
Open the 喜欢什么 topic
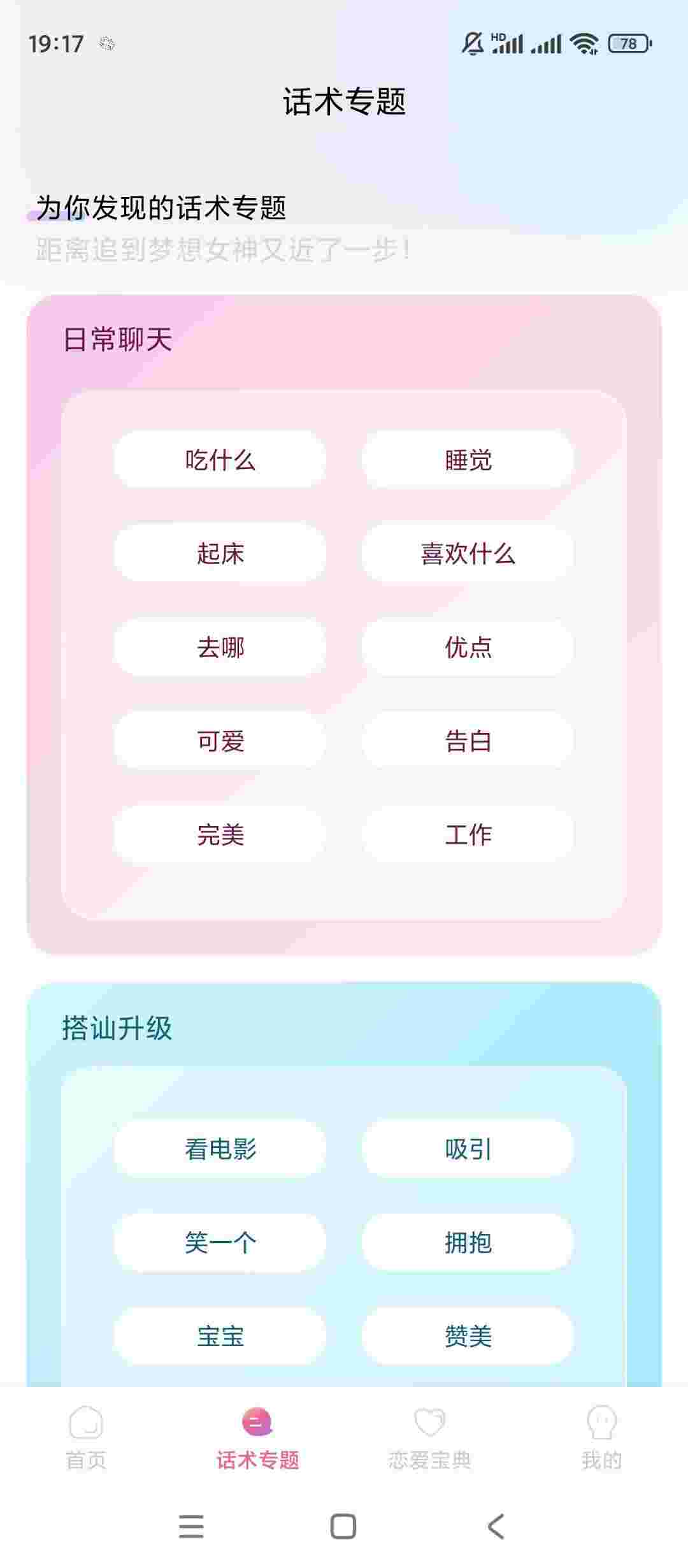click(468, 553)
